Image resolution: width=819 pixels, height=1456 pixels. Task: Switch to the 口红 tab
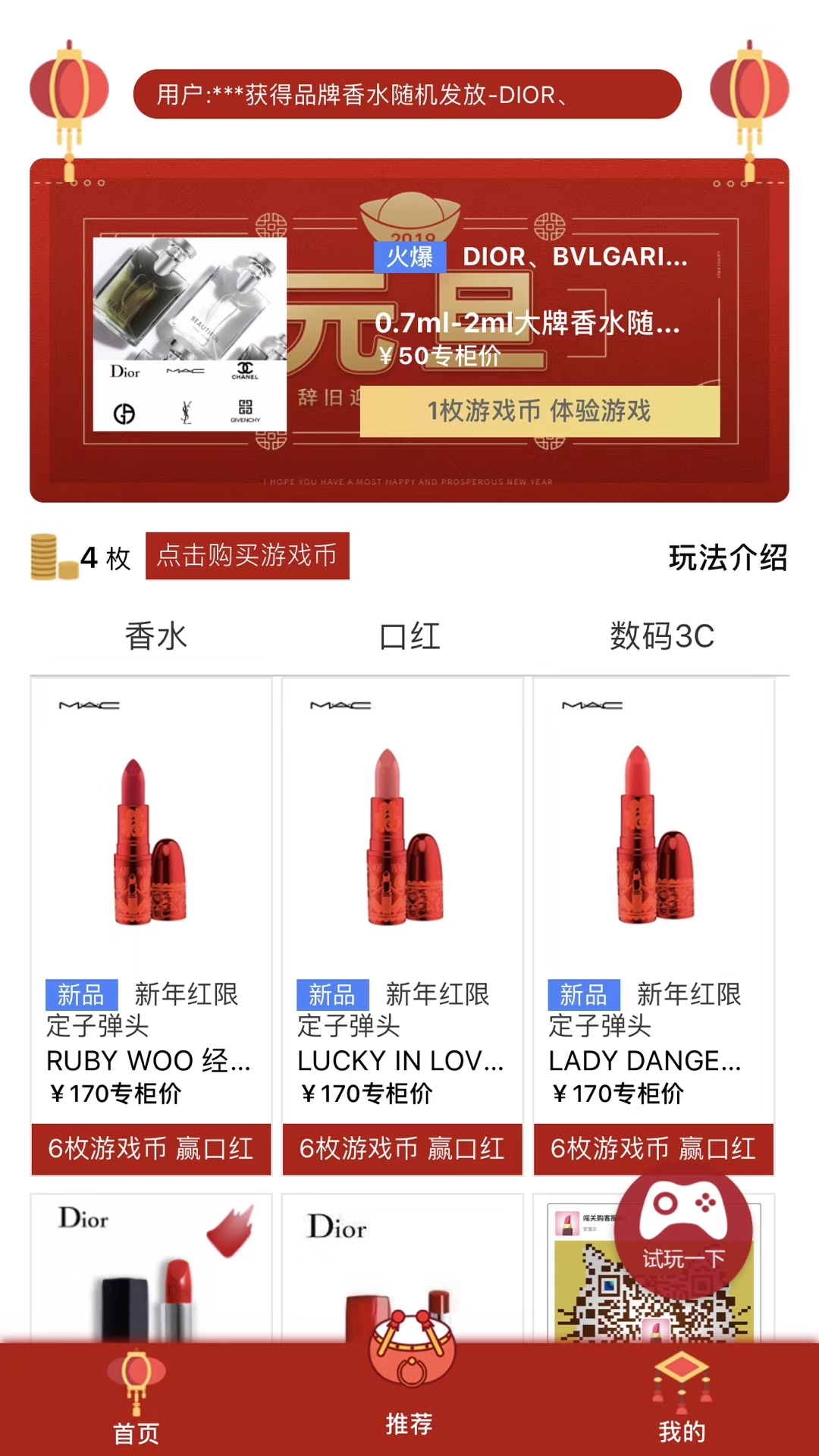[409, 635]
